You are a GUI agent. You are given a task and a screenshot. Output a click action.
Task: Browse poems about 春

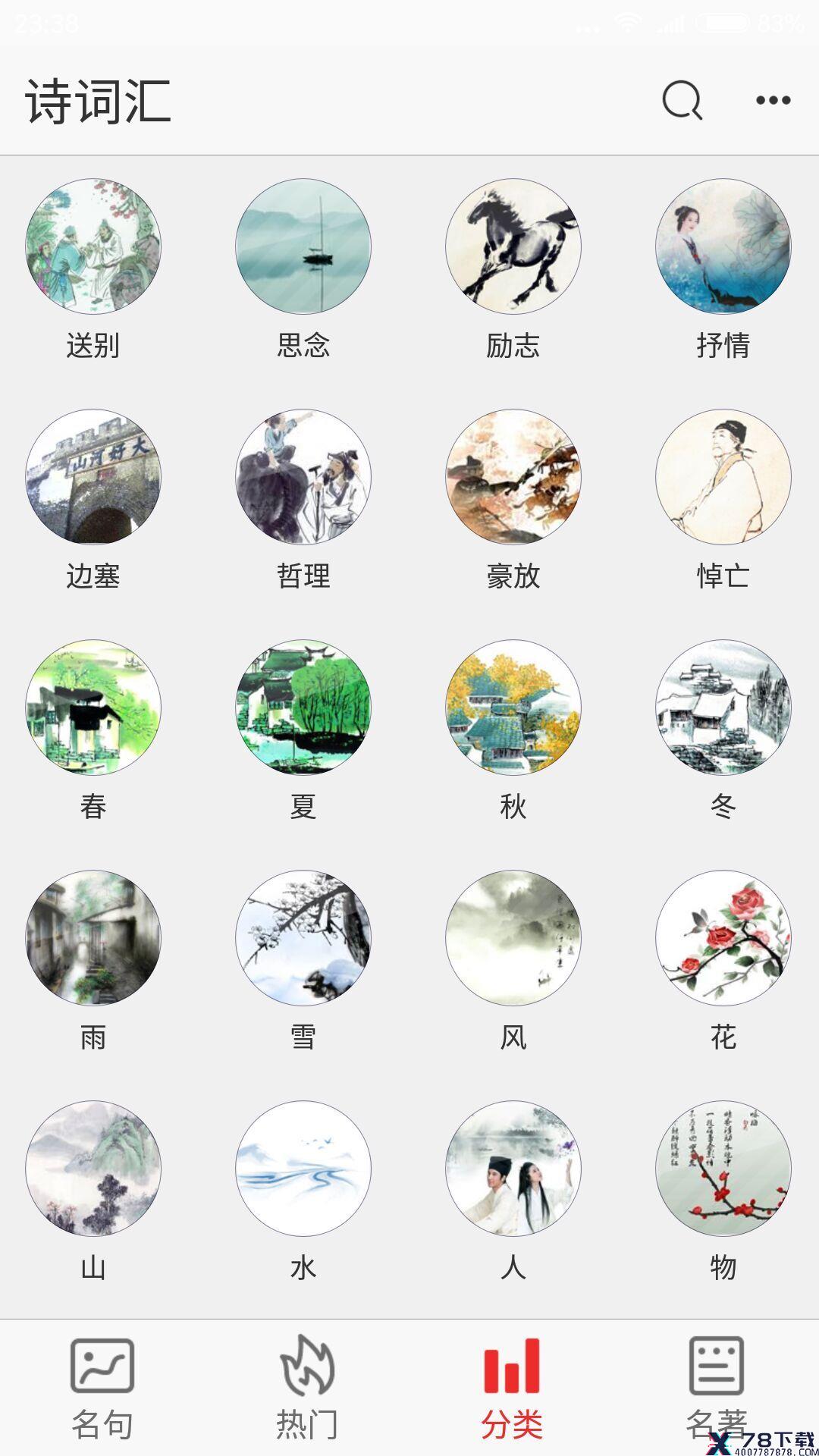click(x=93, y=730)
